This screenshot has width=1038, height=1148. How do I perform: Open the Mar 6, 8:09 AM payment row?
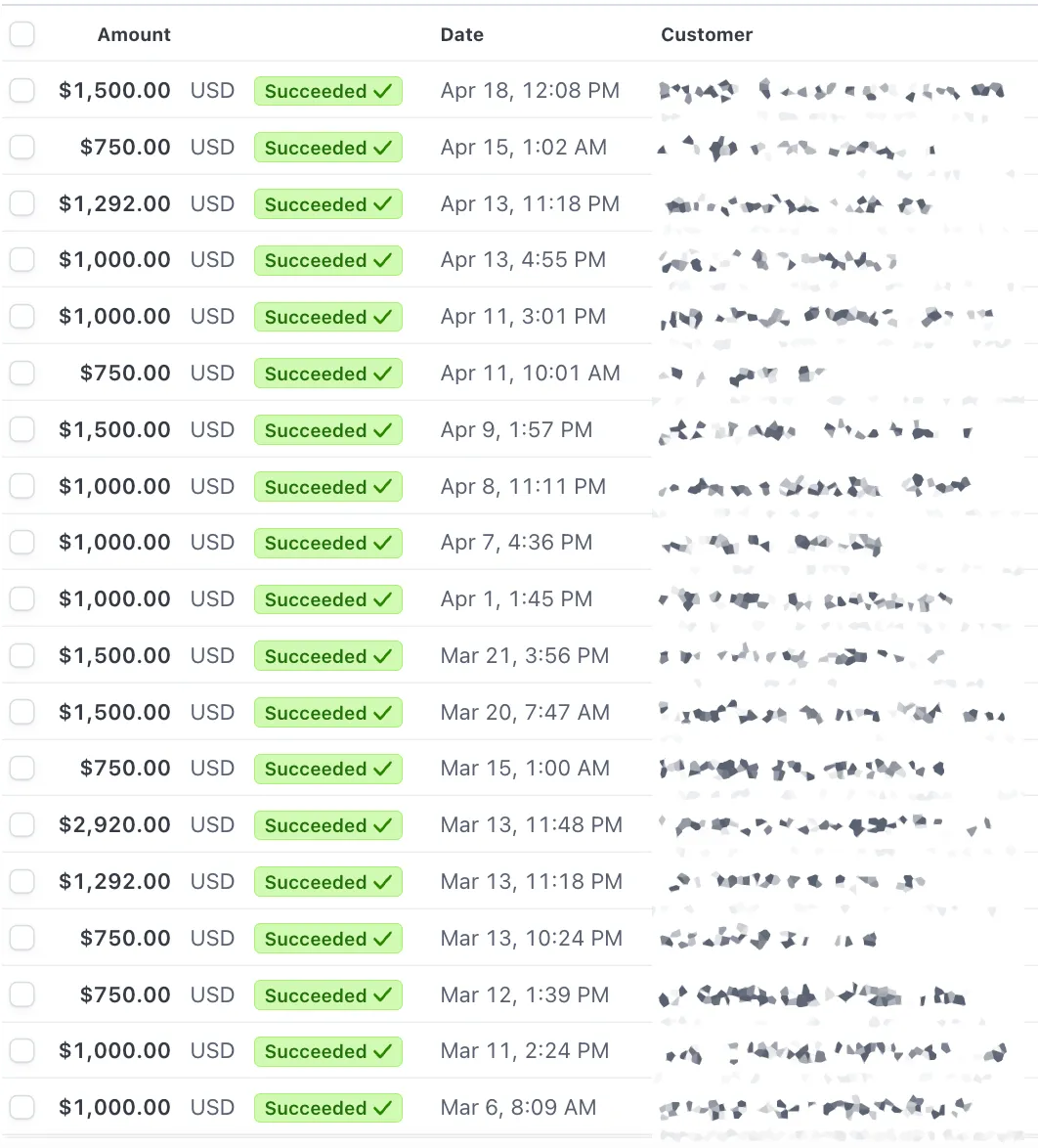pyautogui.click(x=519, y=1107)
